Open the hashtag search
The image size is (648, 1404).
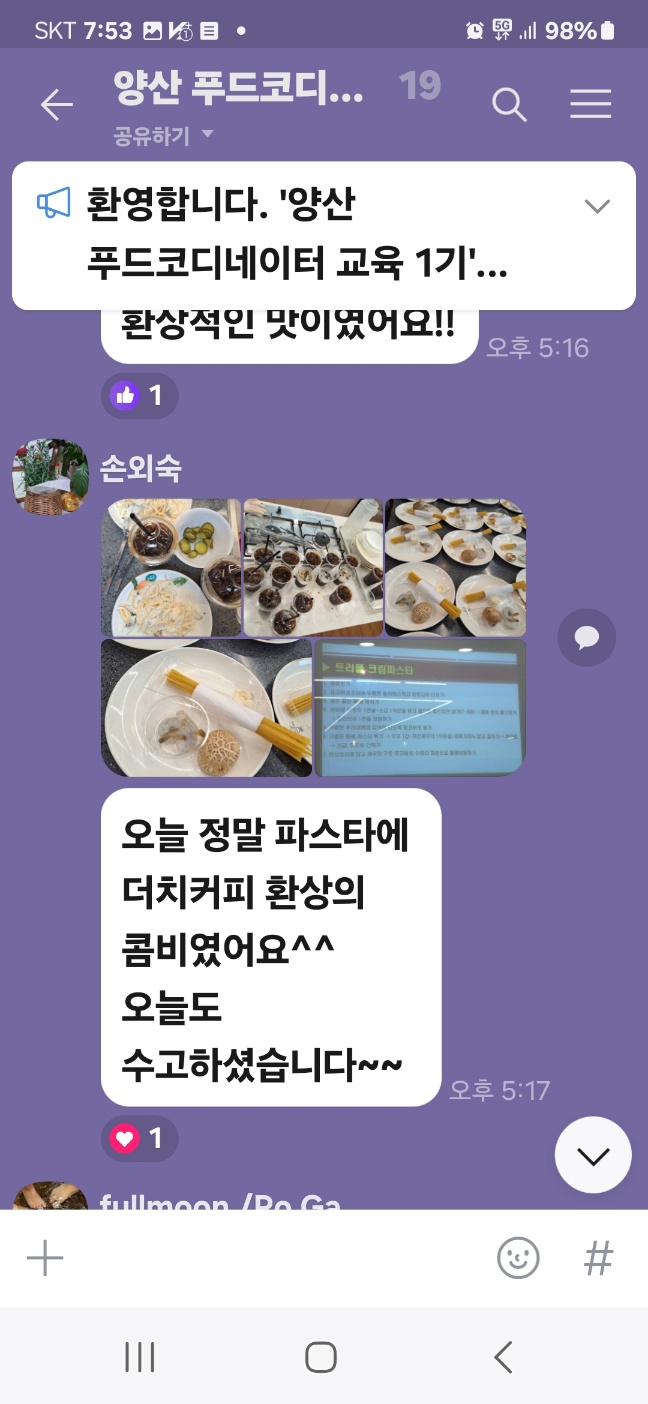[598, 1258]
